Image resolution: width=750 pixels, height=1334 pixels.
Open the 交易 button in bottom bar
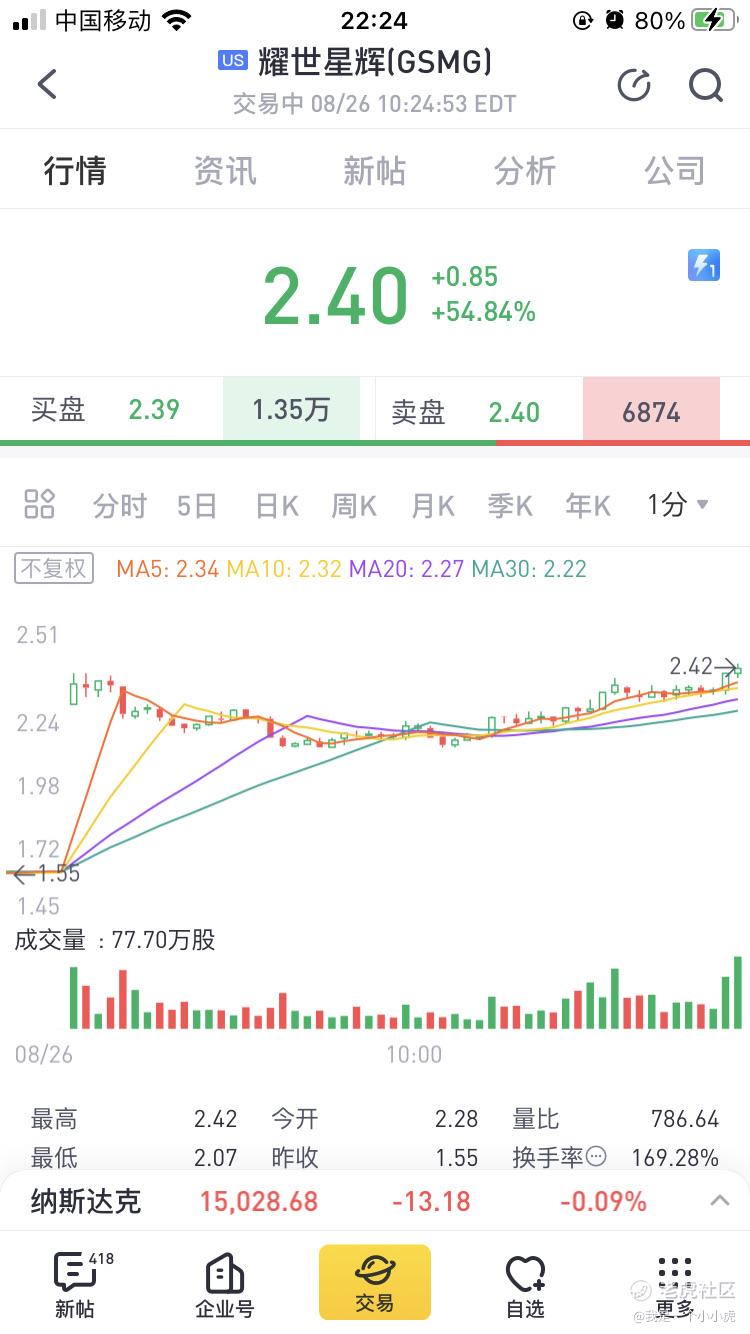coord(375,1282)
